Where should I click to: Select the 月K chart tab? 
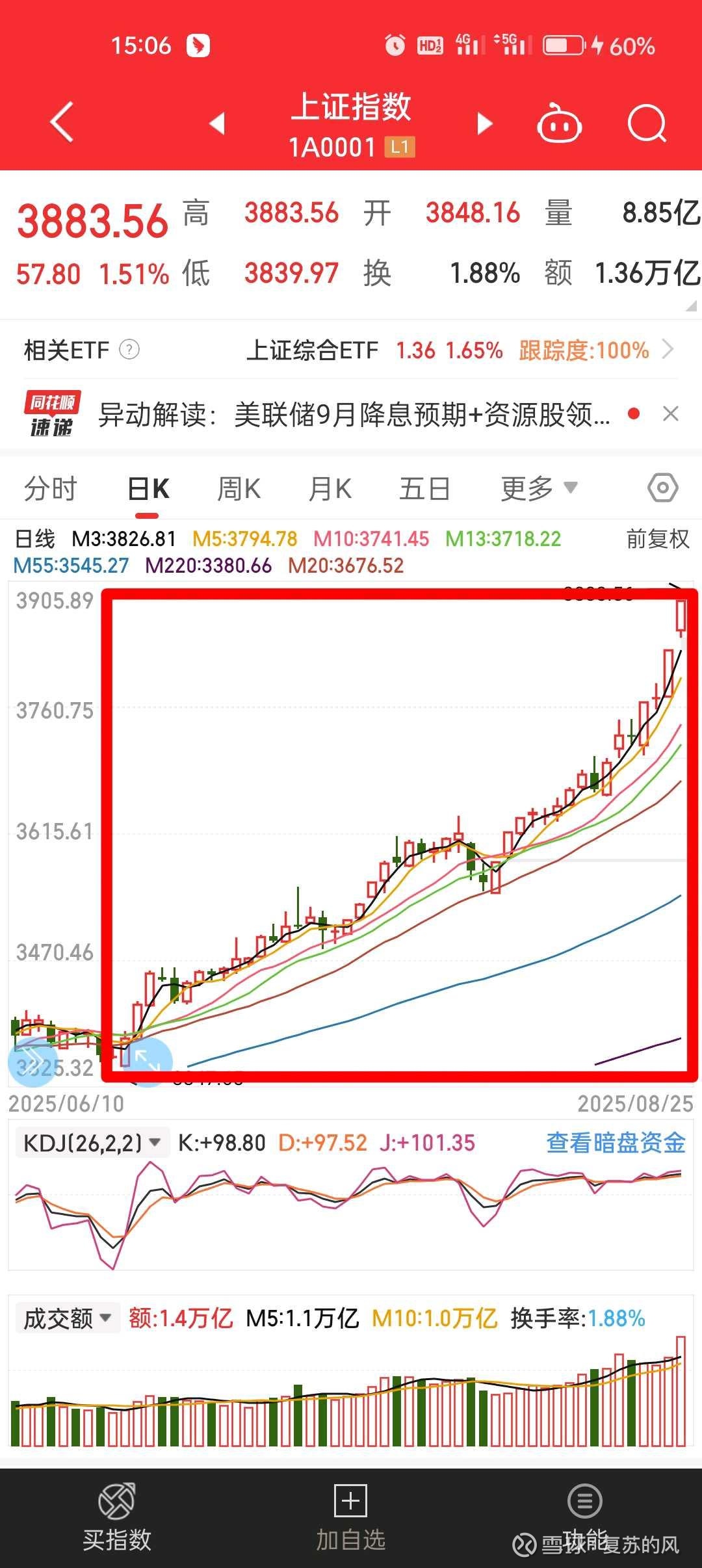(x=330, y=489)
